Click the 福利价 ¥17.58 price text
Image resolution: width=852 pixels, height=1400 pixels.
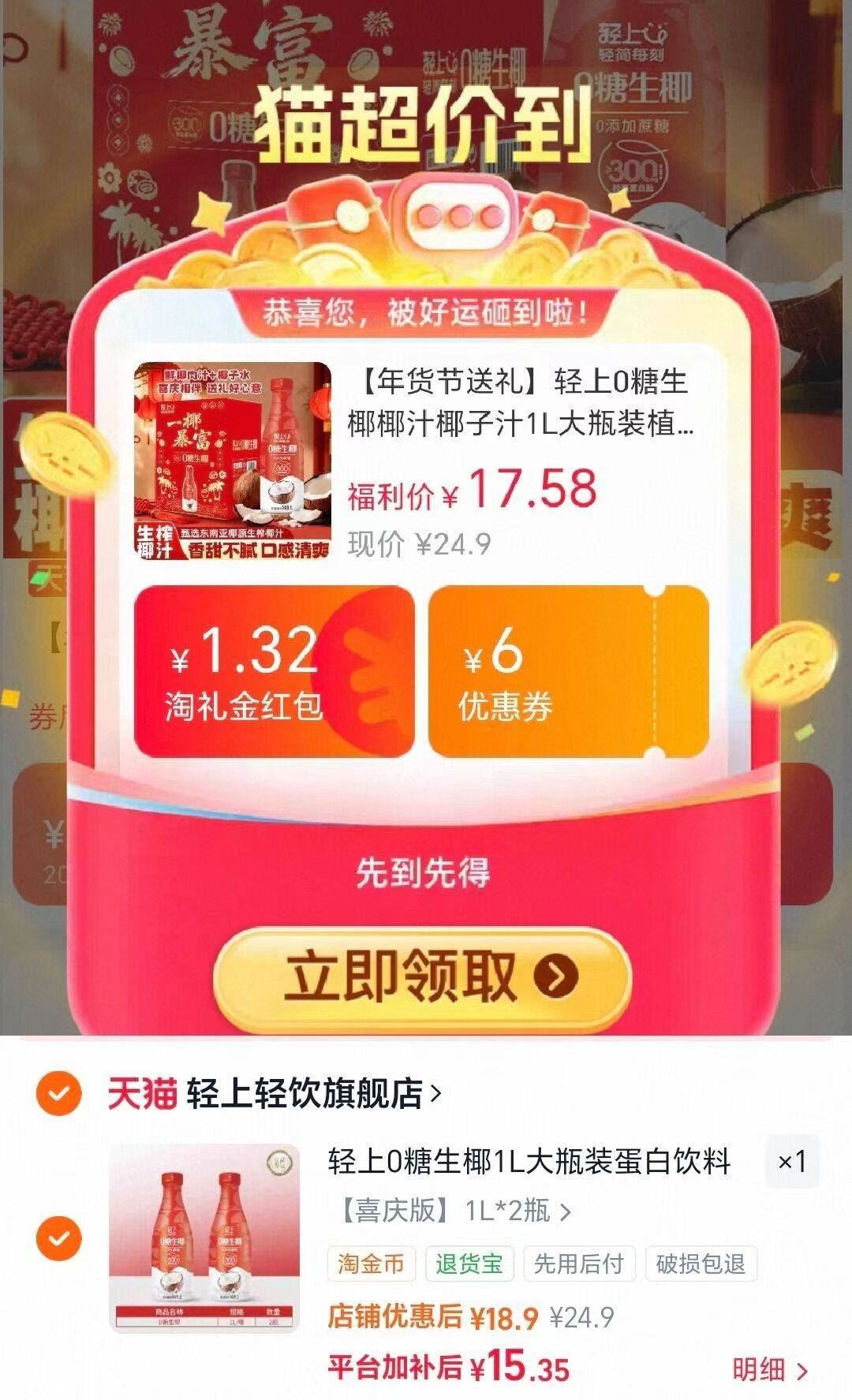click(469, 494)
